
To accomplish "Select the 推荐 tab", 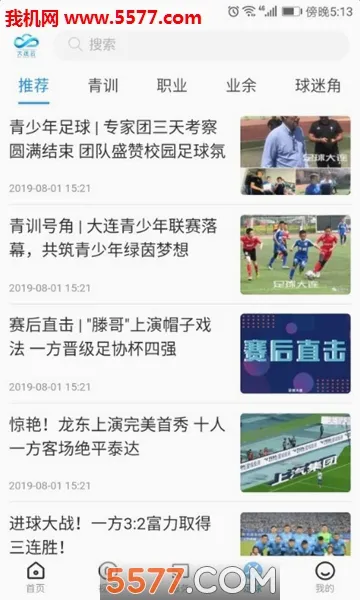I will pos(34,85).
